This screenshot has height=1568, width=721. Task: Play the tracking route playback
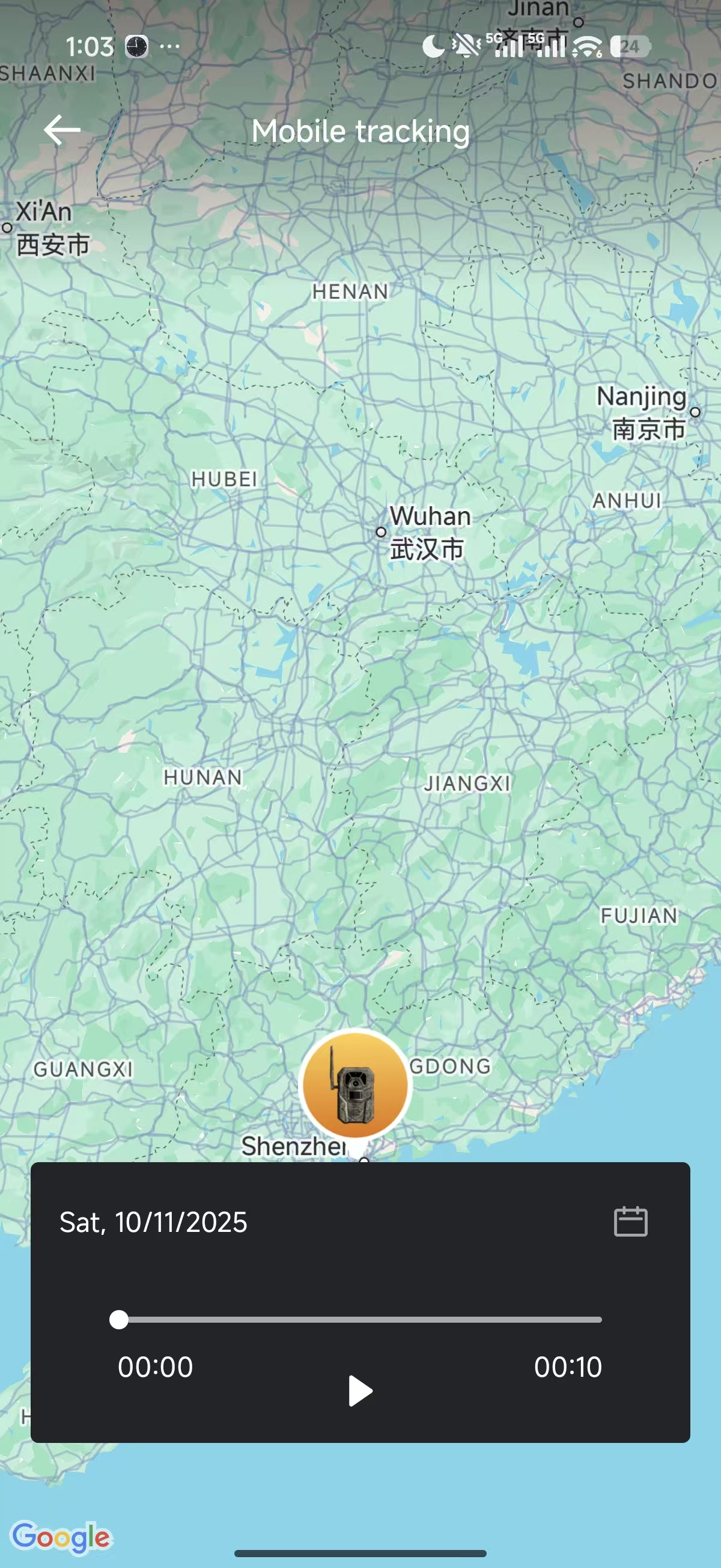[359, 1390]
